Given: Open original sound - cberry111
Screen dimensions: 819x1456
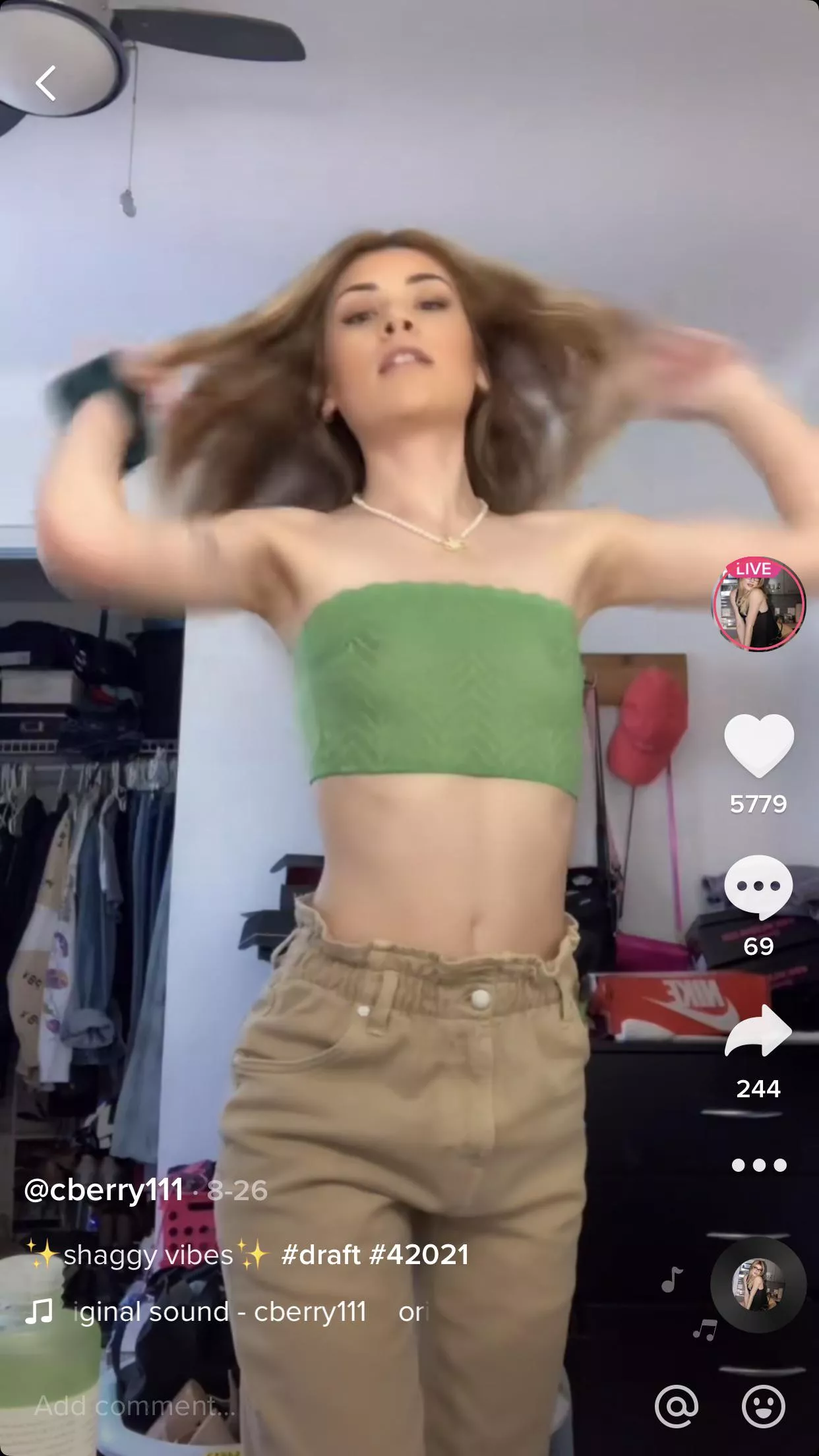Looking at the screenshot, I should click(221, 1312).
